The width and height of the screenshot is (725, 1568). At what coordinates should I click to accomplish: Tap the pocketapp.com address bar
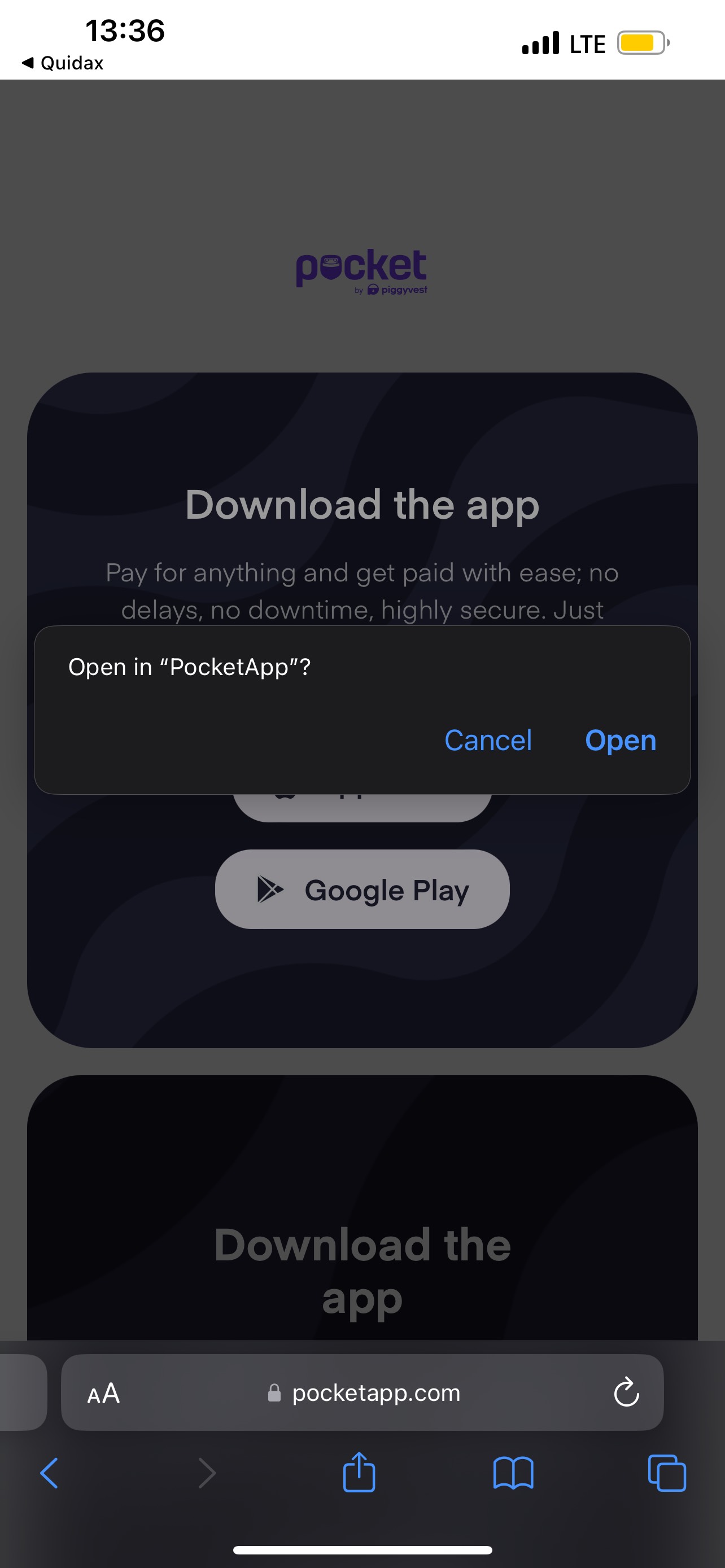click(x=375, y=1392)
